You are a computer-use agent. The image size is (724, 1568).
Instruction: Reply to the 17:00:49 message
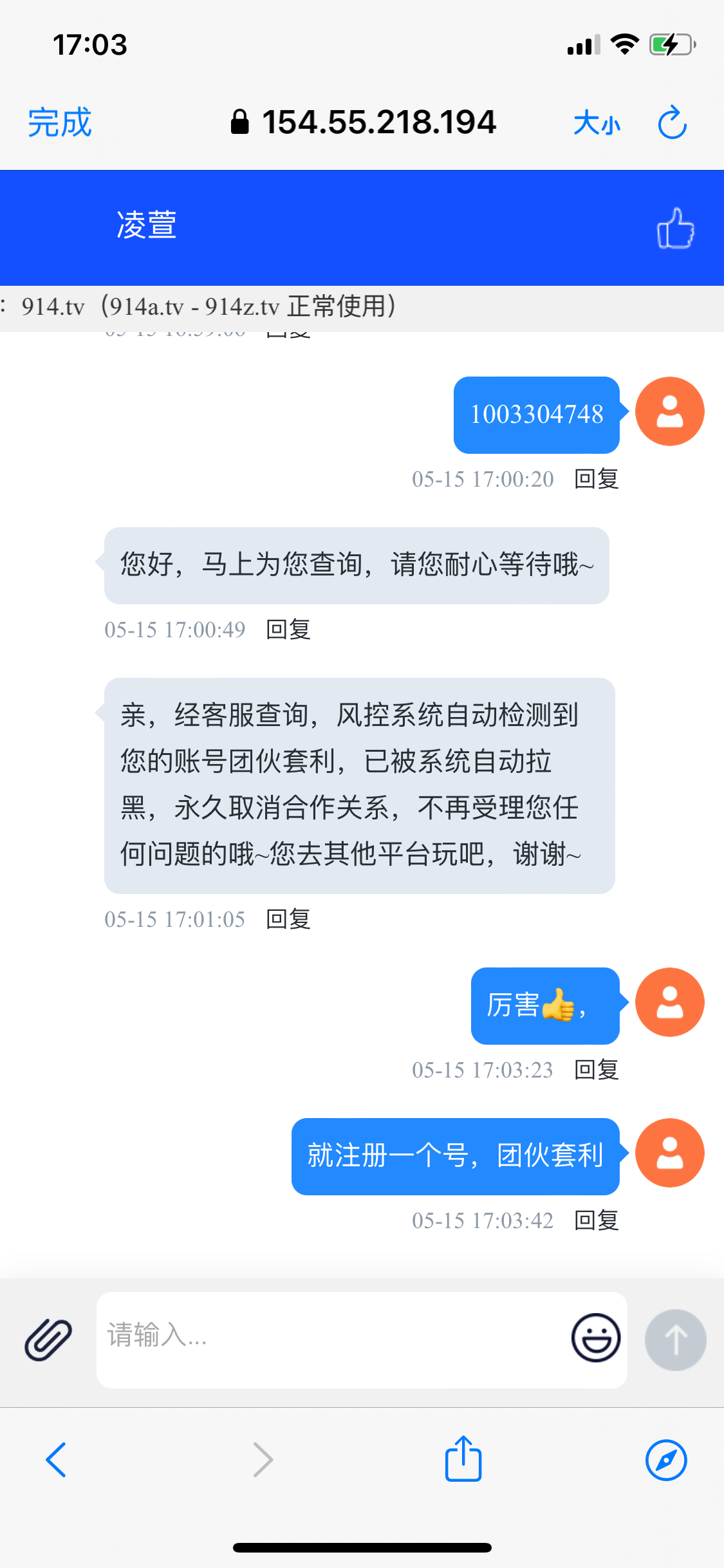288,630
